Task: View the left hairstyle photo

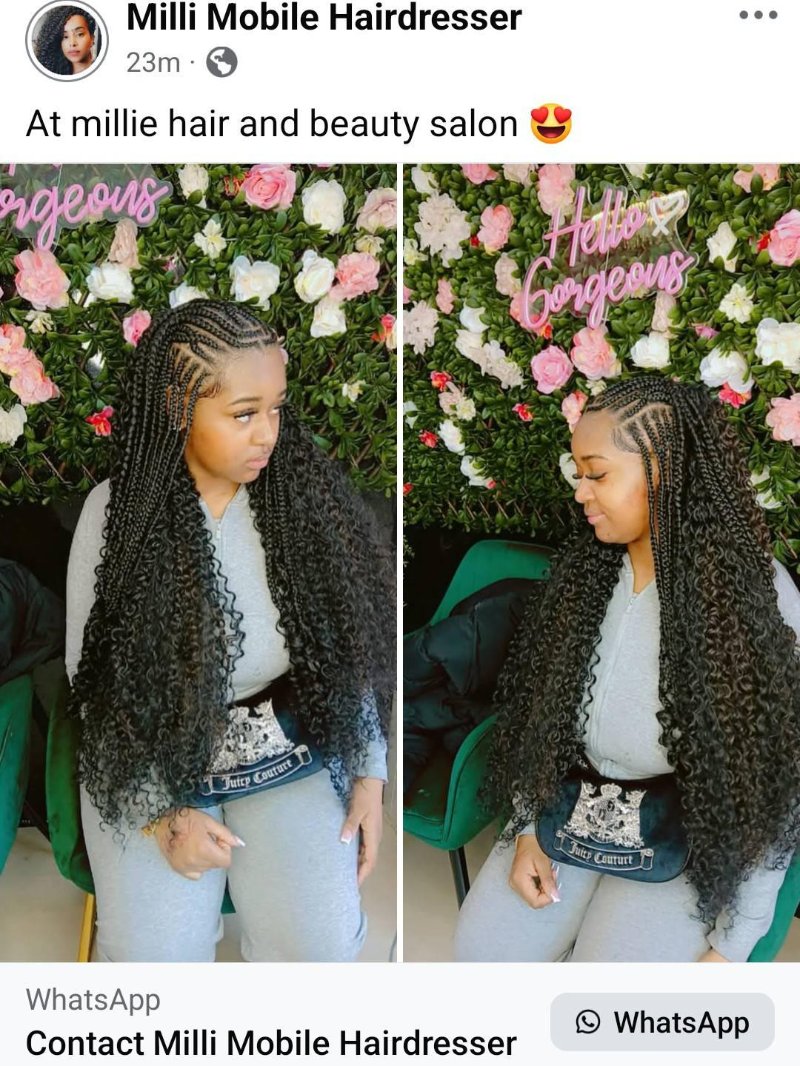Action: click(x=198, y=562)
